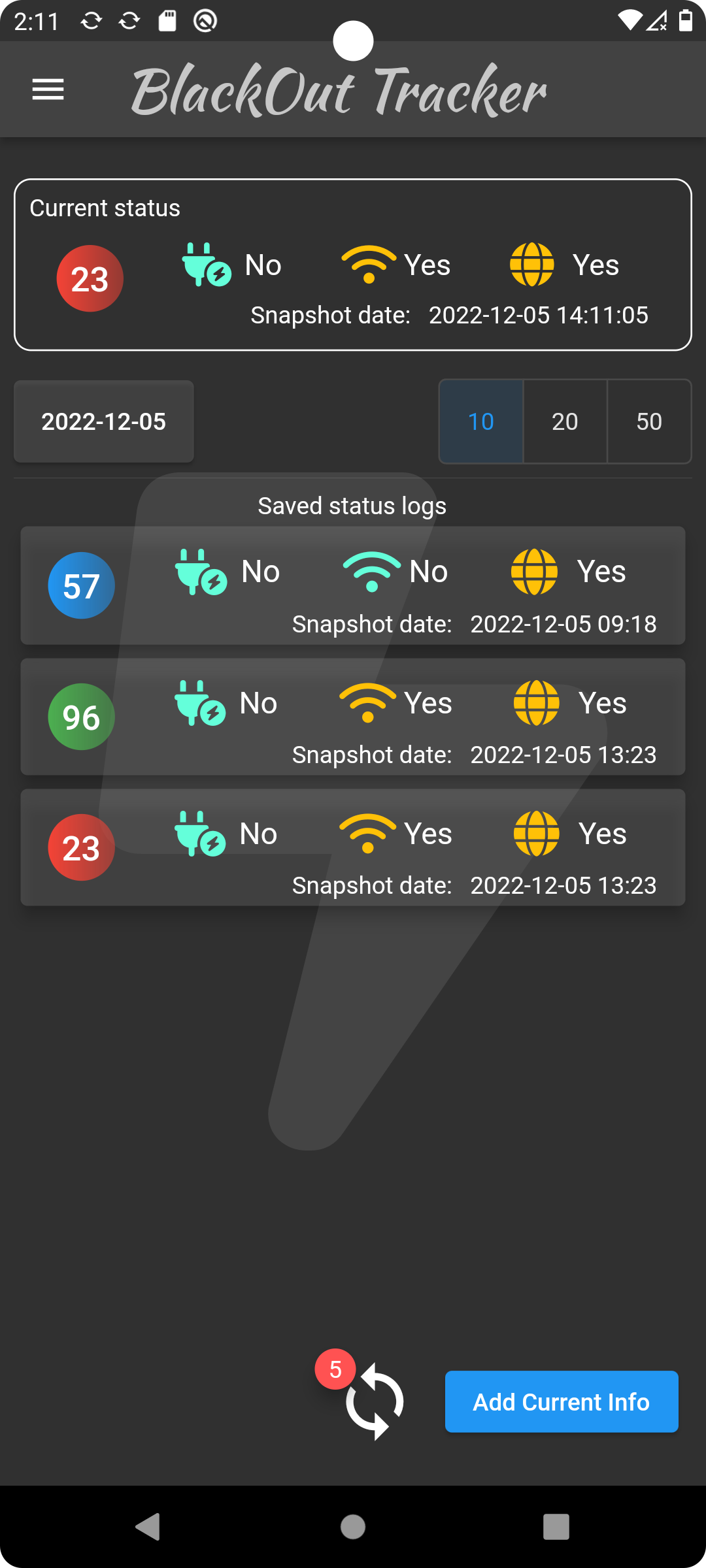Select 10 logs per page
The width and height of the screenshot is (706, 1568).
click(x=480, y=421)
